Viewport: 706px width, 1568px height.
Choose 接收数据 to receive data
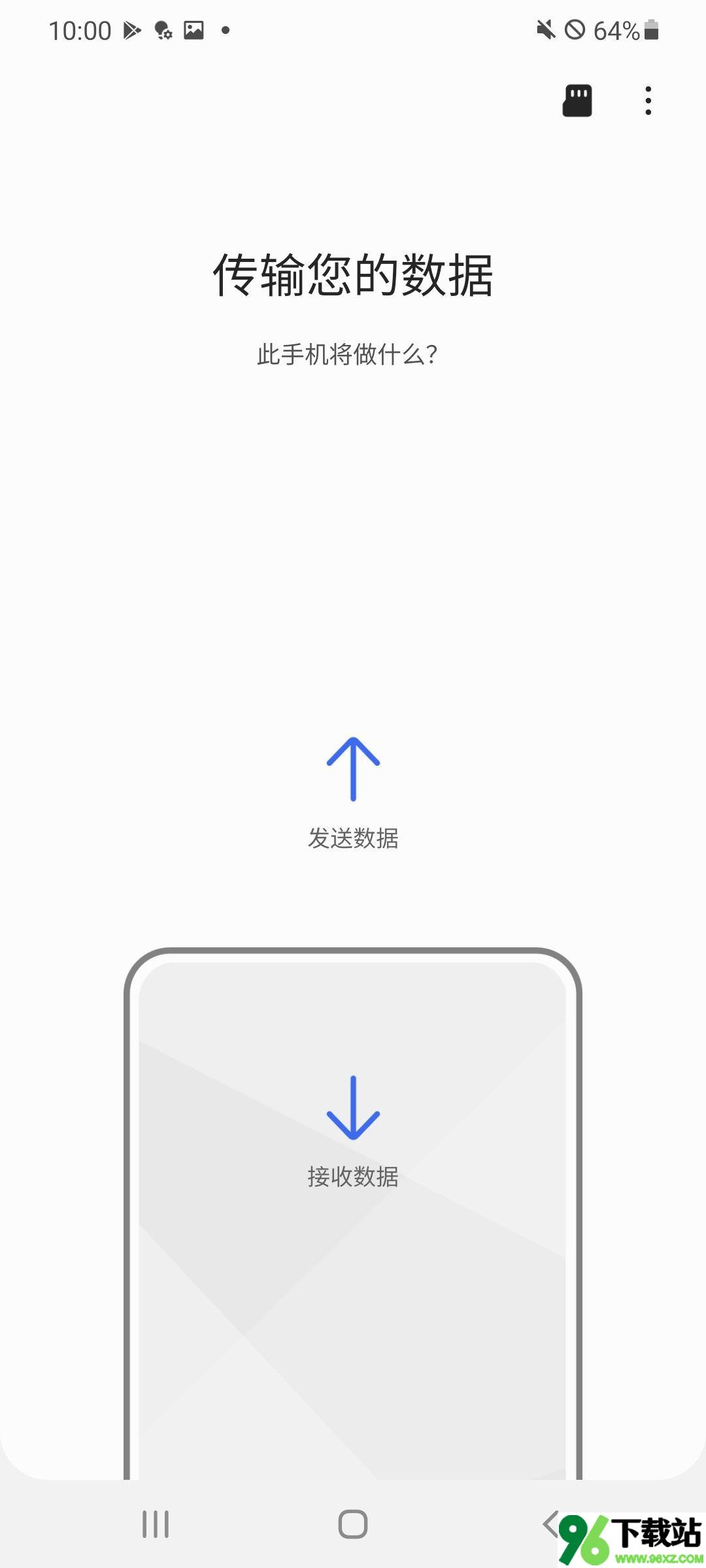353,1132
